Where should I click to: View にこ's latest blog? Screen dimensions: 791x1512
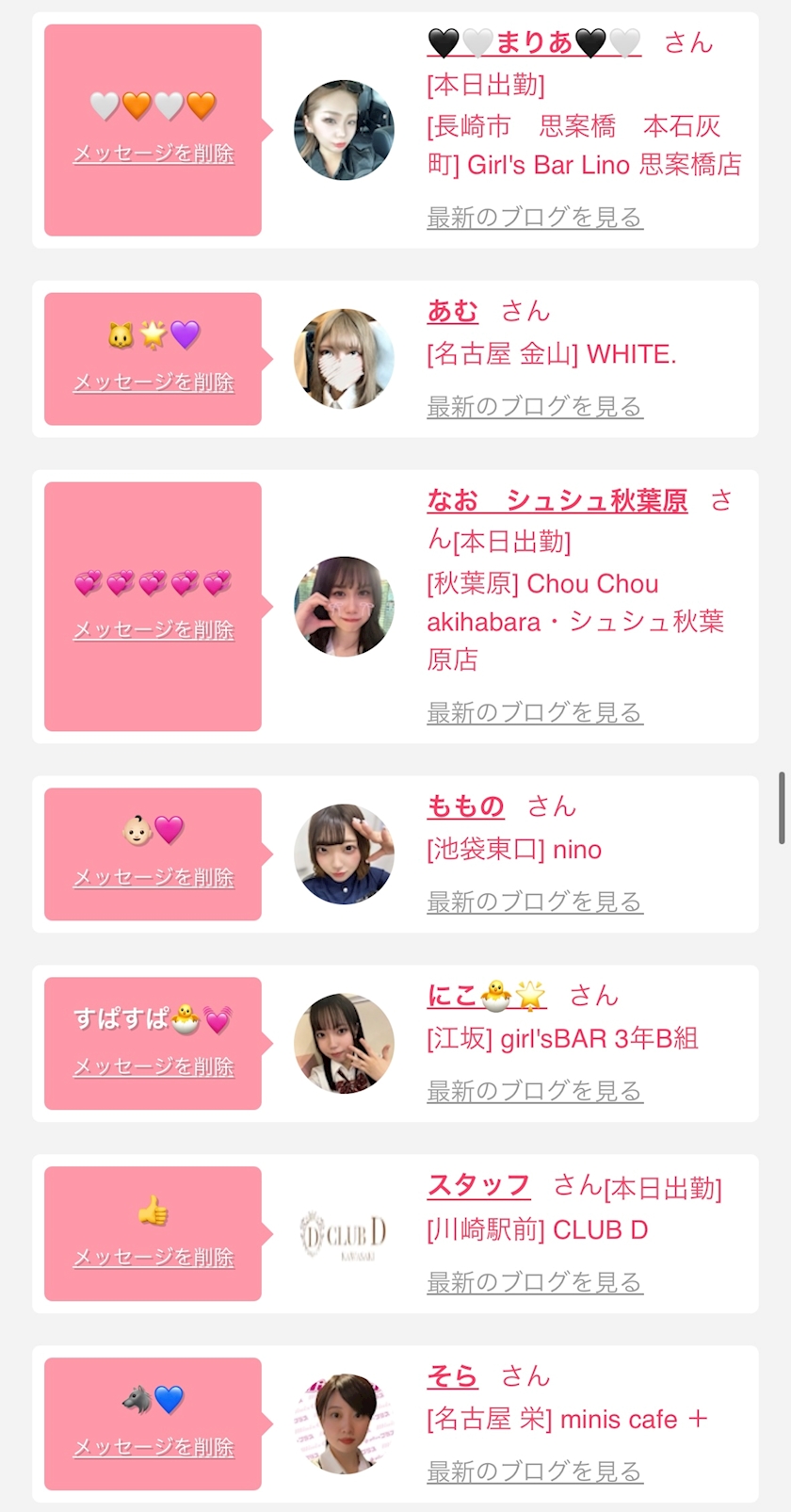(x=534, y=1092)
